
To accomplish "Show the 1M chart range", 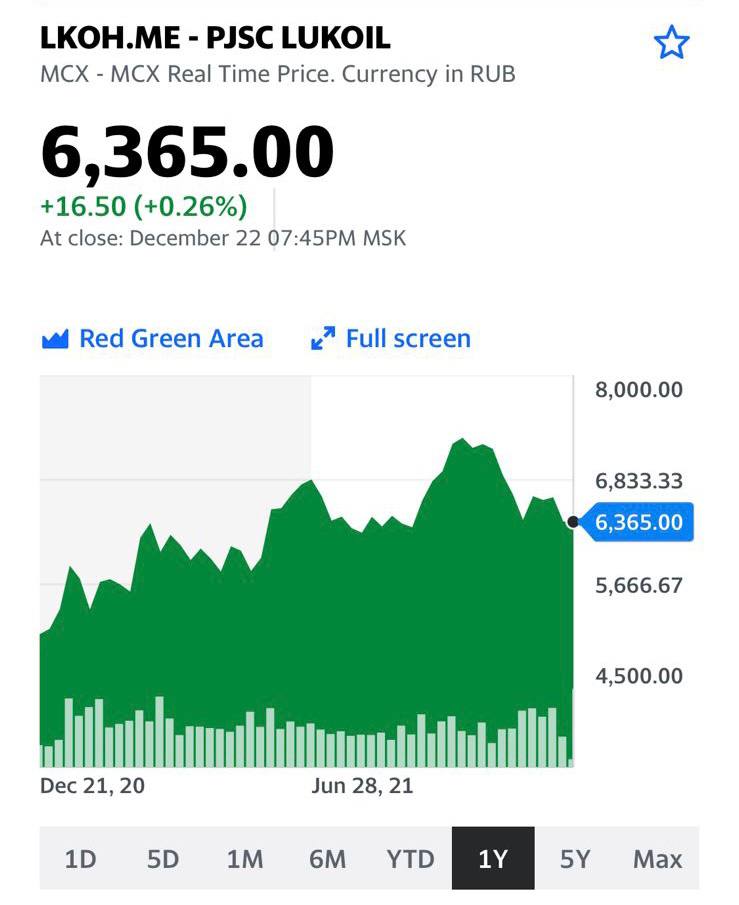I will [245, 859].
